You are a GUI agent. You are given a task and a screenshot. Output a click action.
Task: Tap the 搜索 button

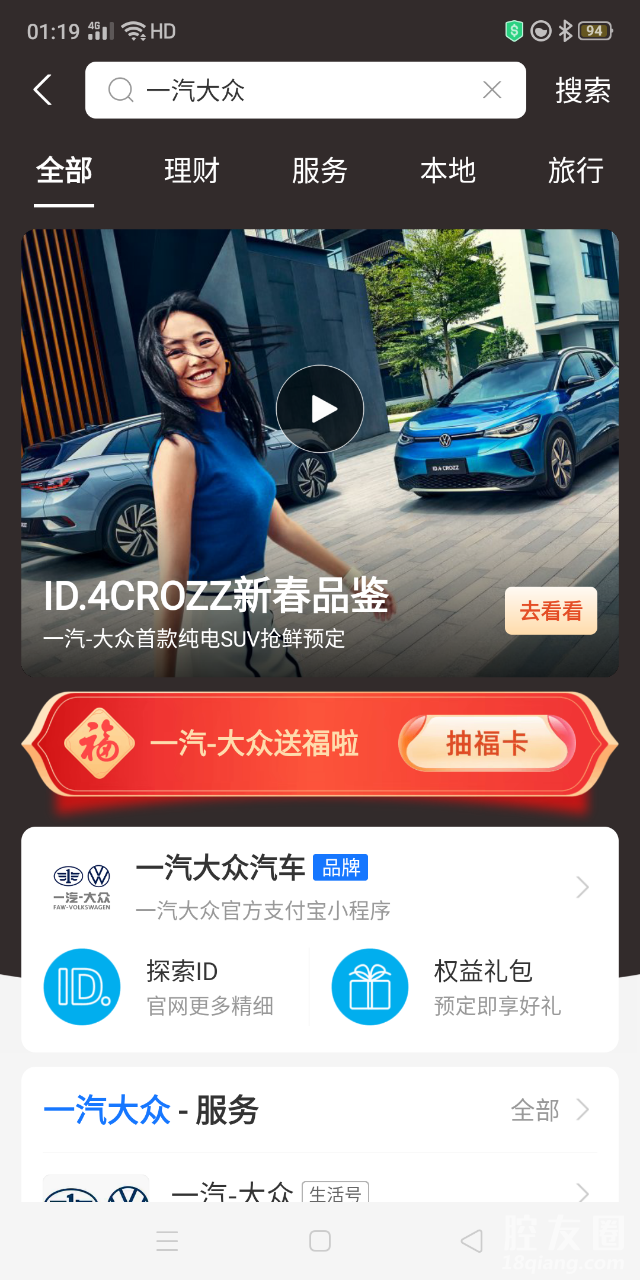pyautogui.click(x=583, y=91)
